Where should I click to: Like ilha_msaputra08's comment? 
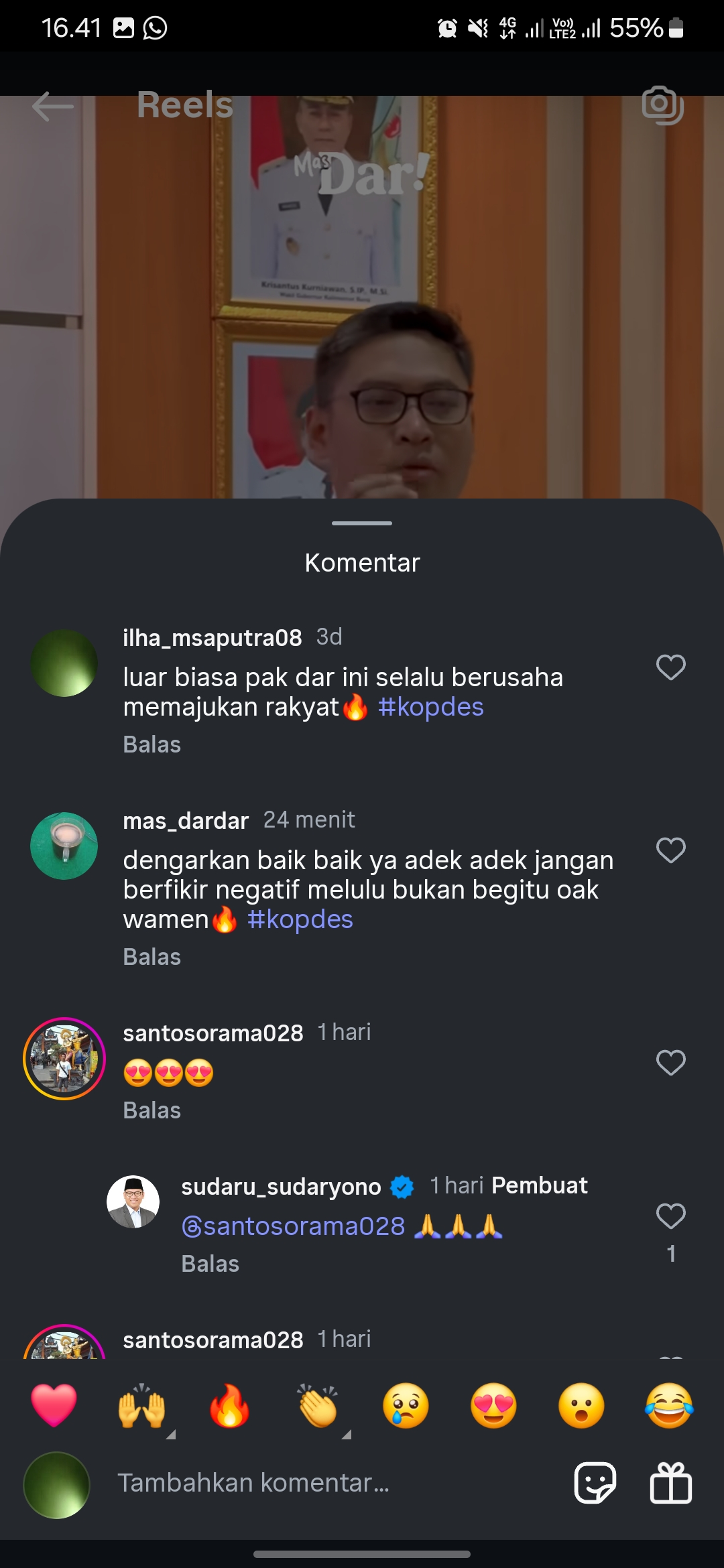670,667
